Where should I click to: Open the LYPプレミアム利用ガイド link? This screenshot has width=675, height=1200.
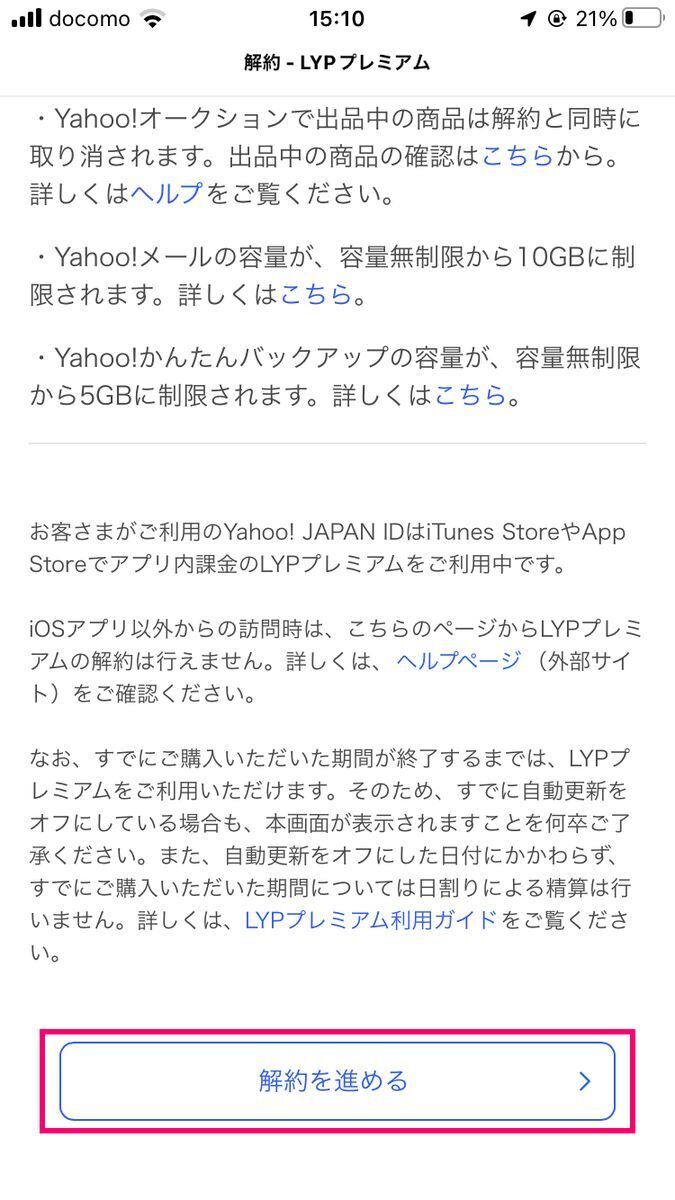[371, 920]
